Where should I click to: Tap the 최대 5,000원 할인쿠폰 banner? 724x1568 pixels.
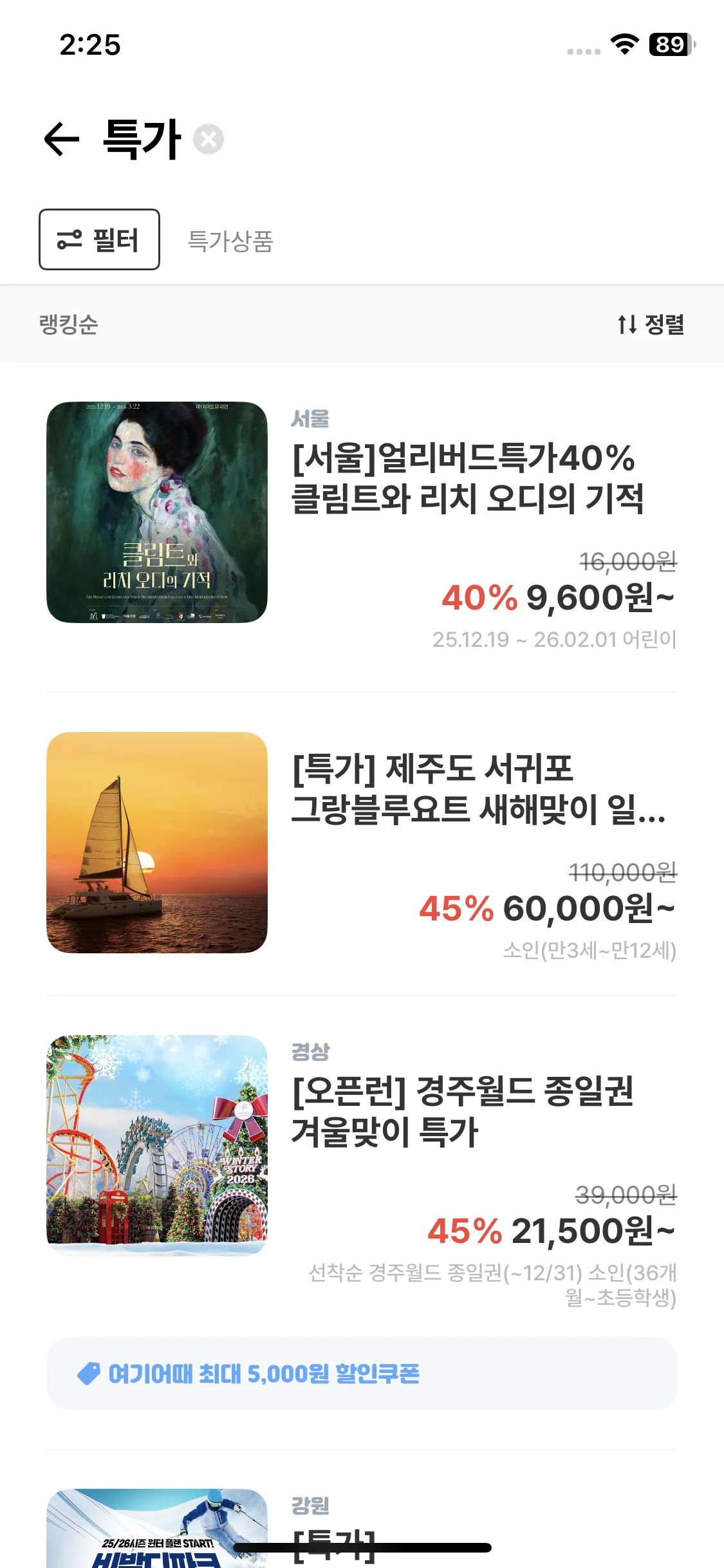pos(362,1374)
